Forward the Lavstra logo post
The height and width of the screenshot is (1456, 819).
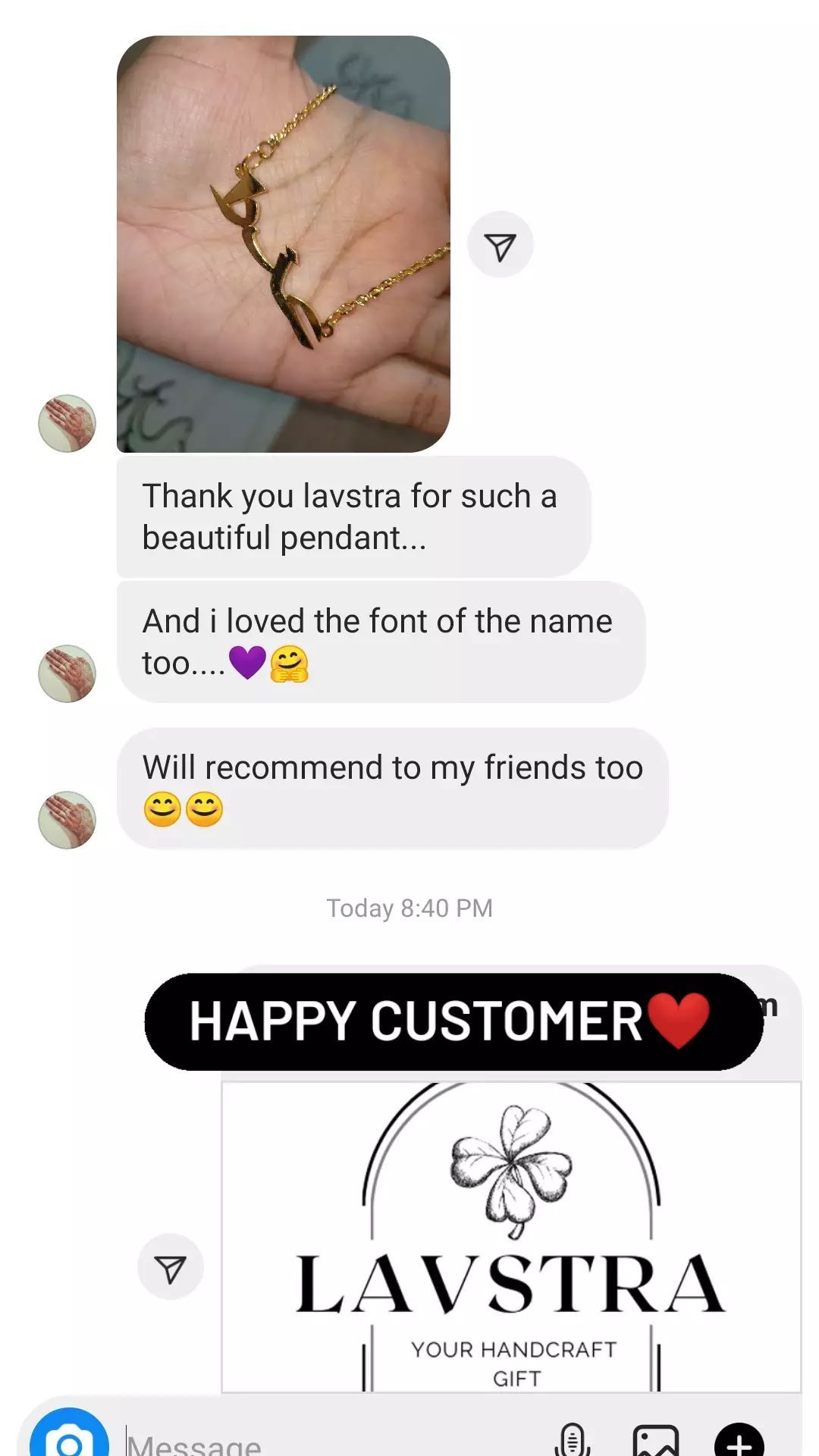click(171, 1267)
